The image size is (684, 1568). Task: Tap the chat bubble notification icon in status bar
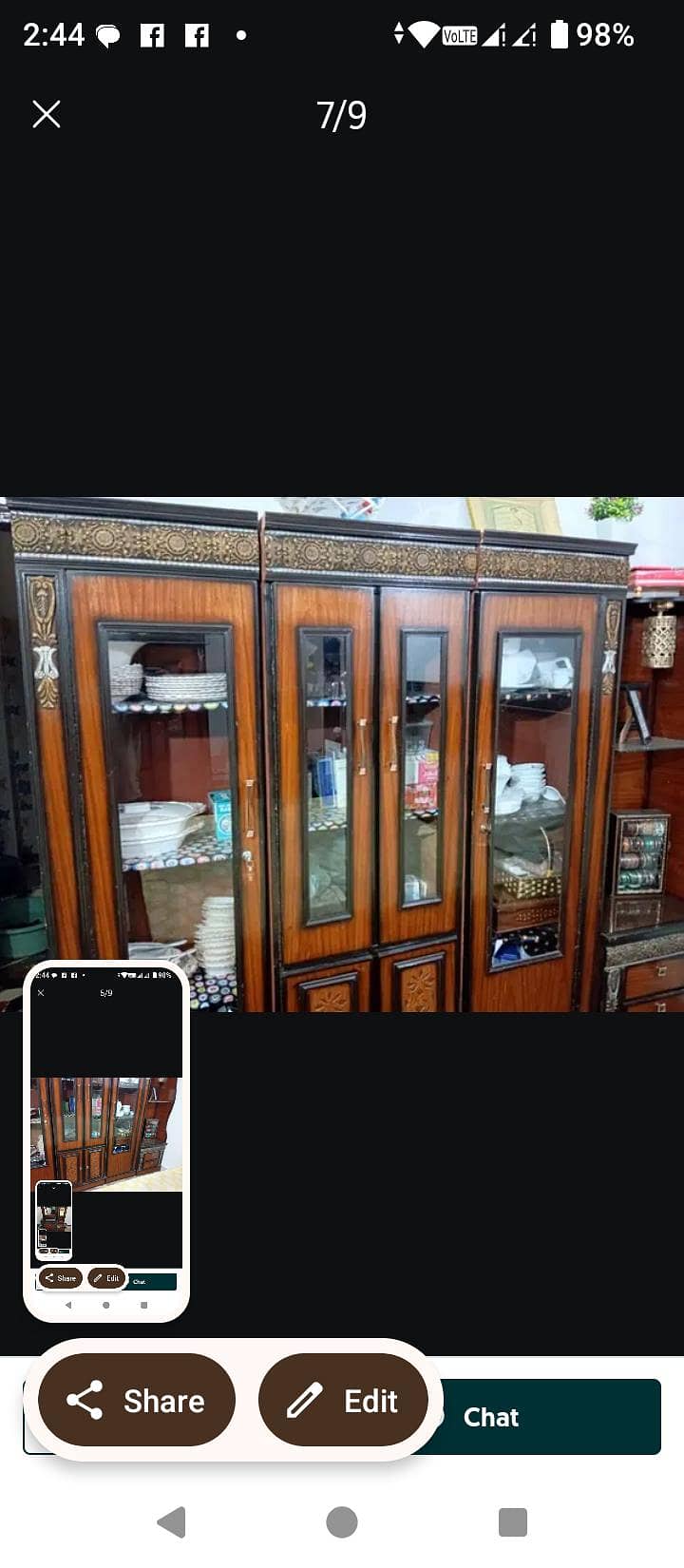(107, 35)
